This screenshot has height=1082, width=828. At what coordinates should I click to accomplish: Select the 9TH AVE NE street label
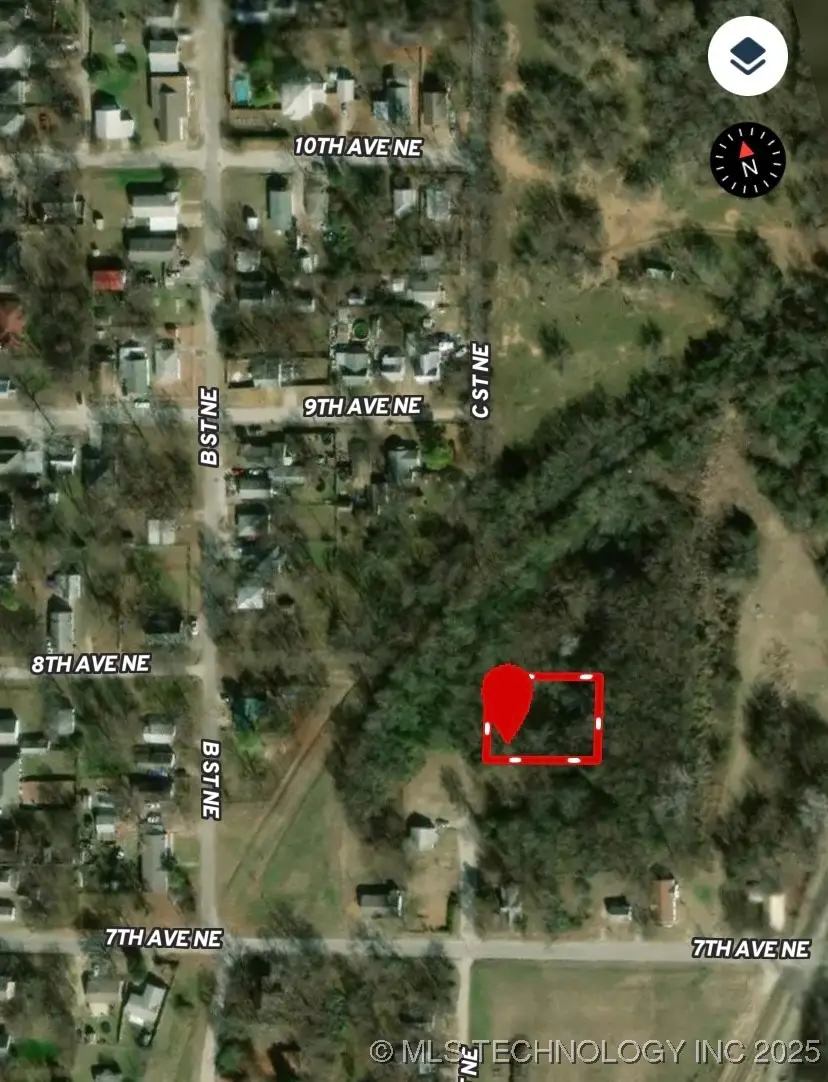pyautogui.click(x=362, y=409)
